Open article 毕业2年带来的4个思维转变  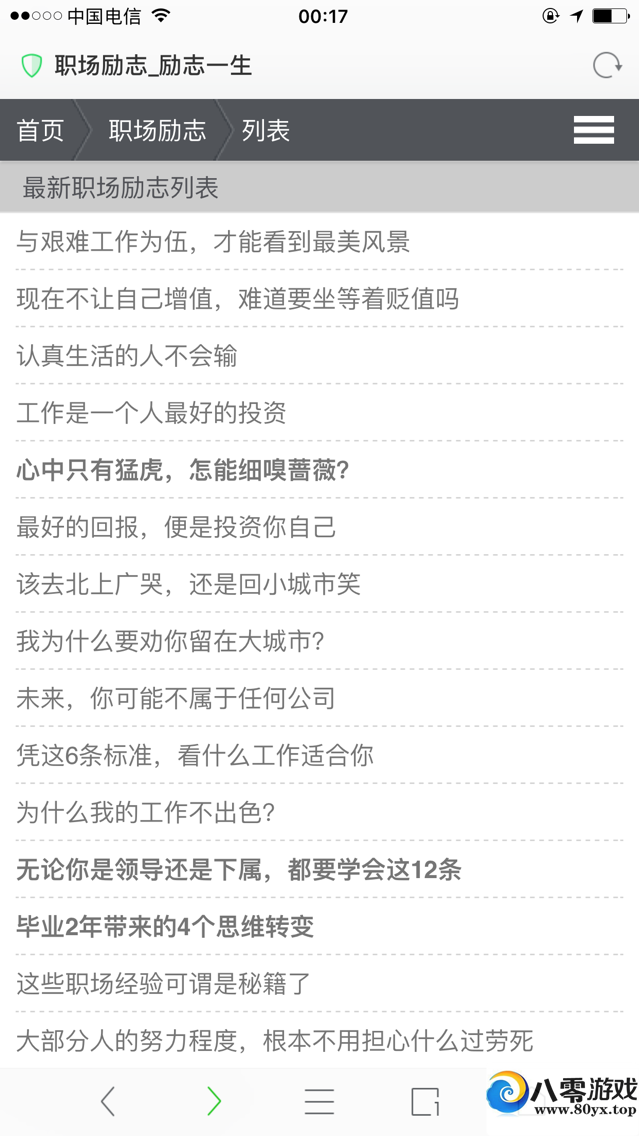165,926
